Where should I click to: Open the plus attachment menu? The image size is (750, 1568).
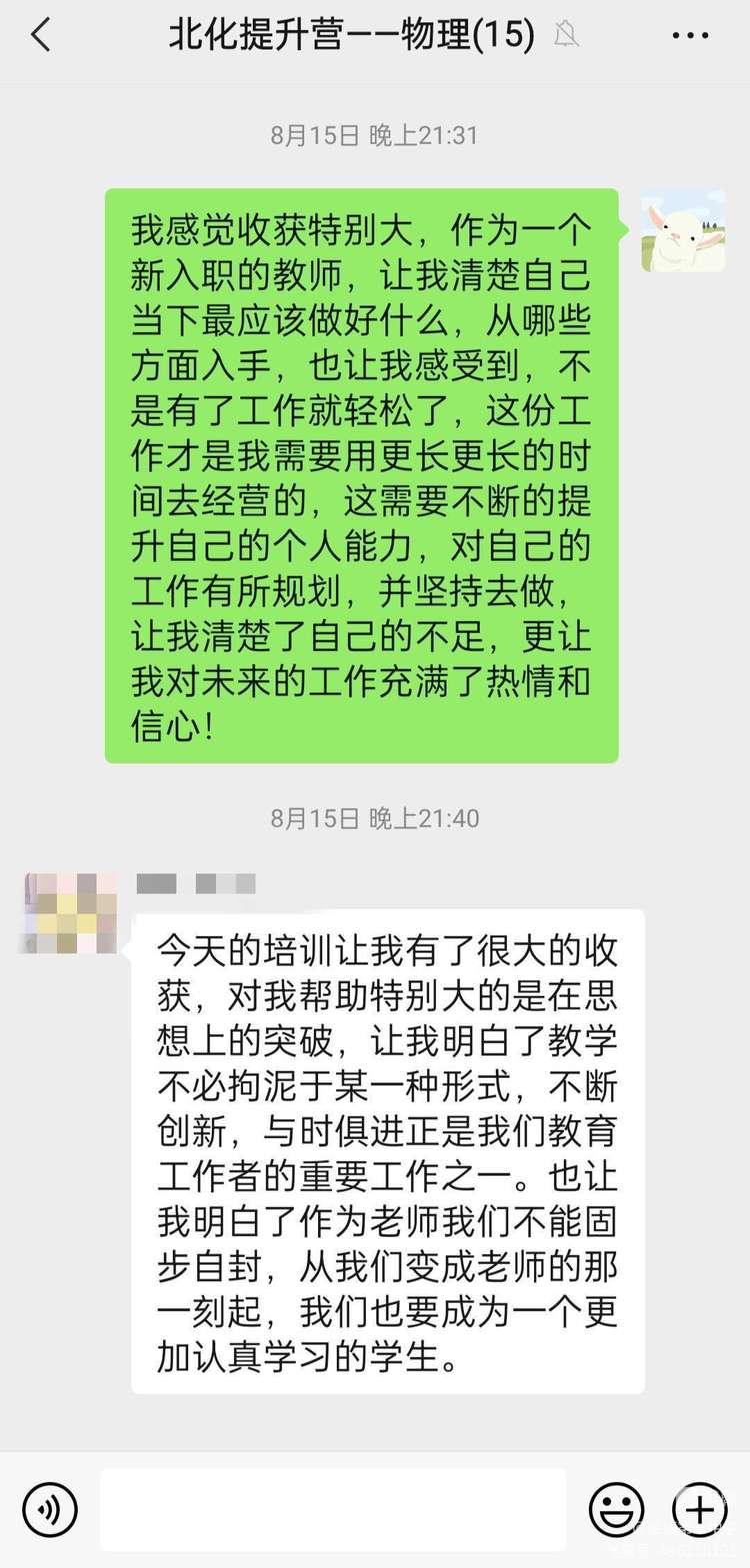click(699, 1509)
